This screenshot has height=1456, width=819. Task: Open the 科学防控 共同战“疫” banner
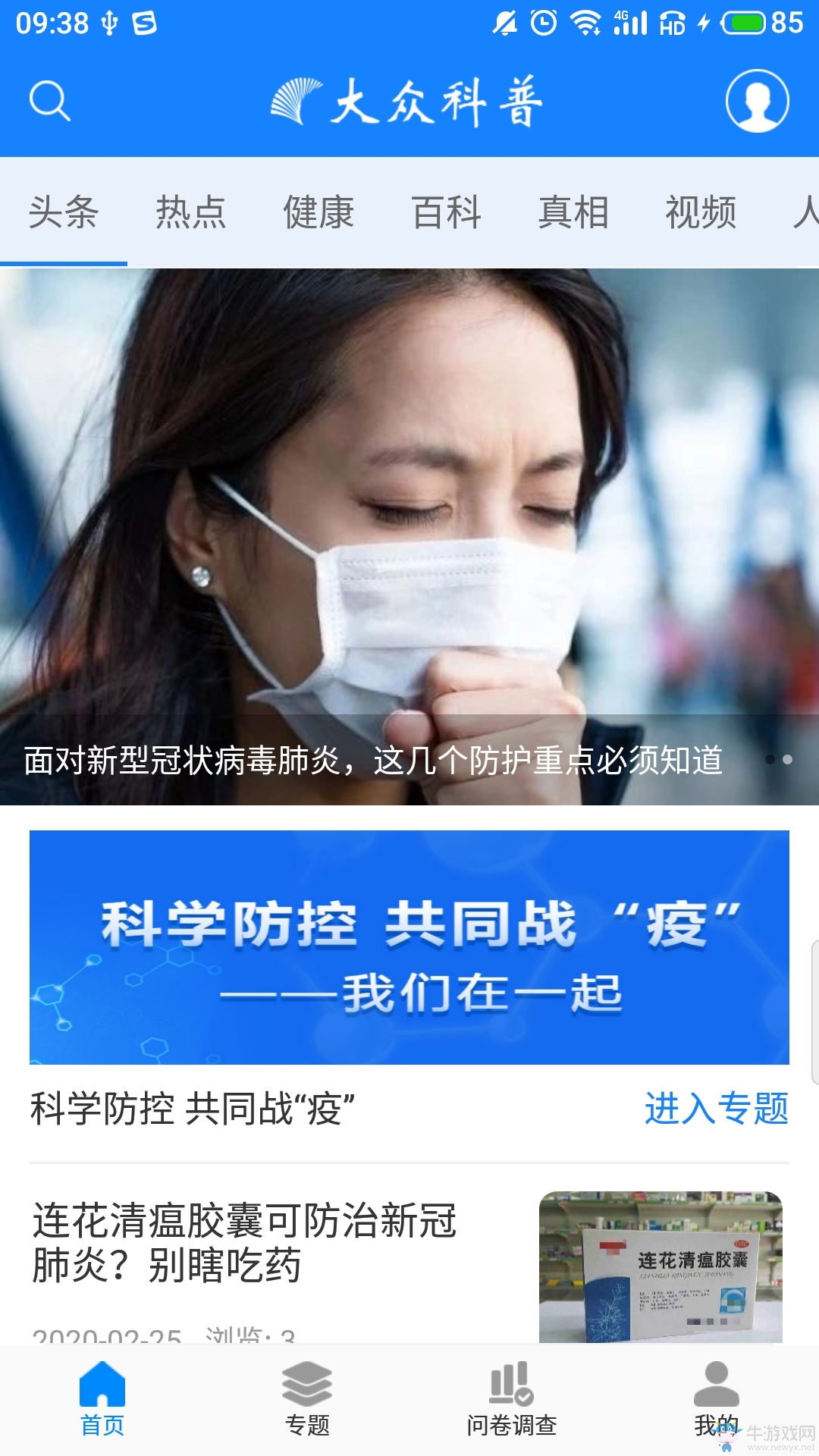point(409,946)
